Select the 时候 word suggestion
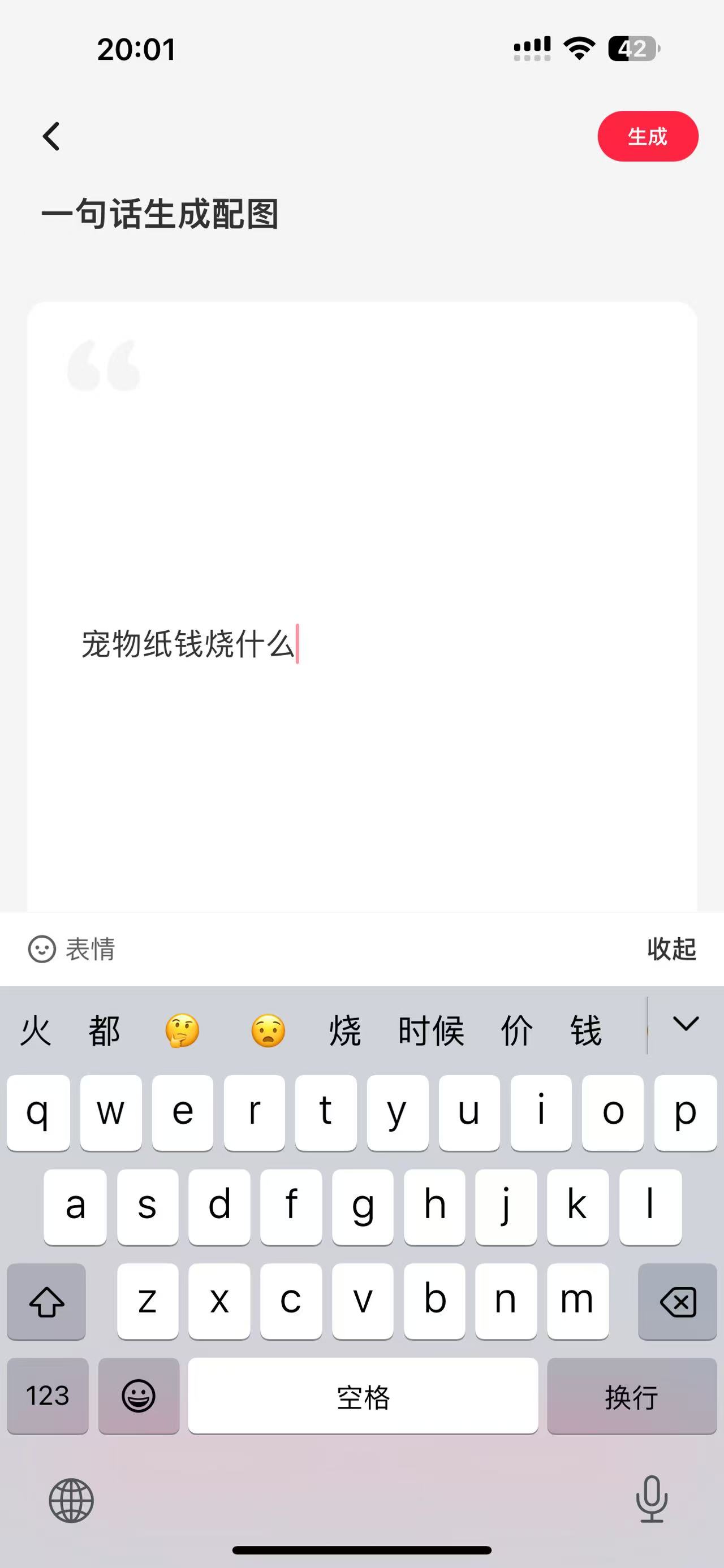 pos(431,1030)
